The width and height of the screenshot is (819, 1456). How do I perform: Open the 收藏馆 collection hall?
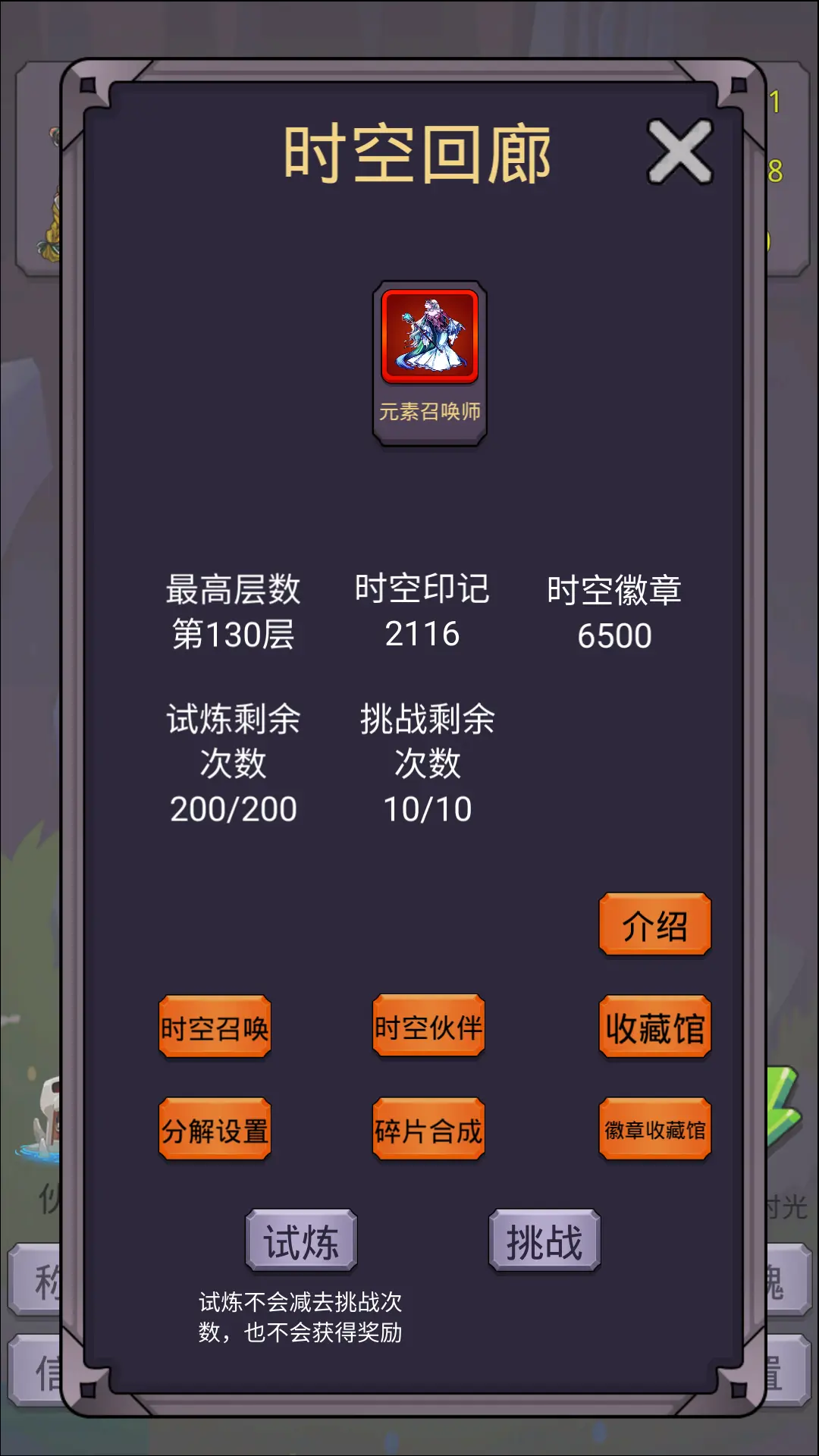(655, 1028)
